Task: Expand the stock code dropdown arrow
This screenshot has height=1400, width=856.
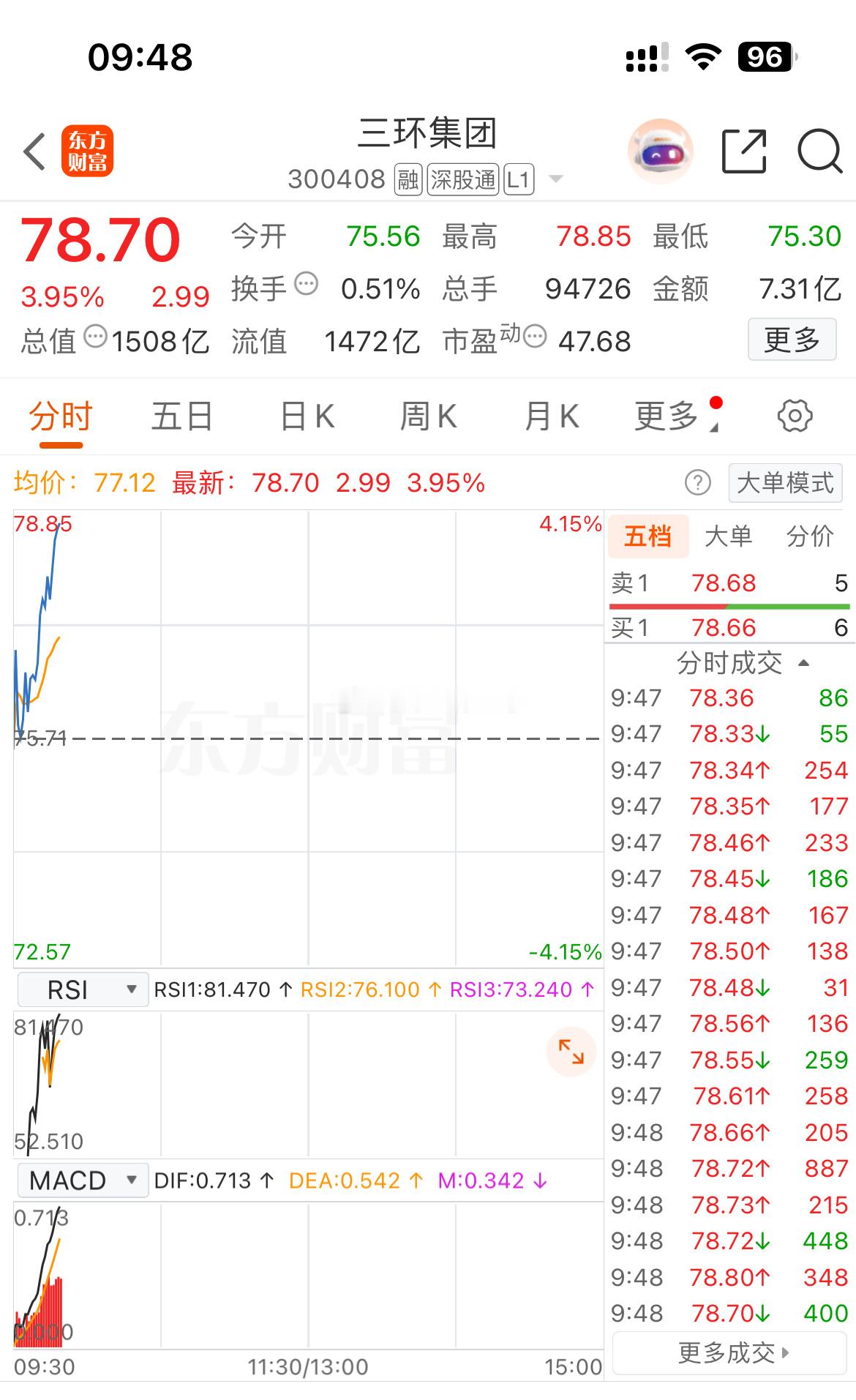Action: pyautogui.click(x=557, y=178)
